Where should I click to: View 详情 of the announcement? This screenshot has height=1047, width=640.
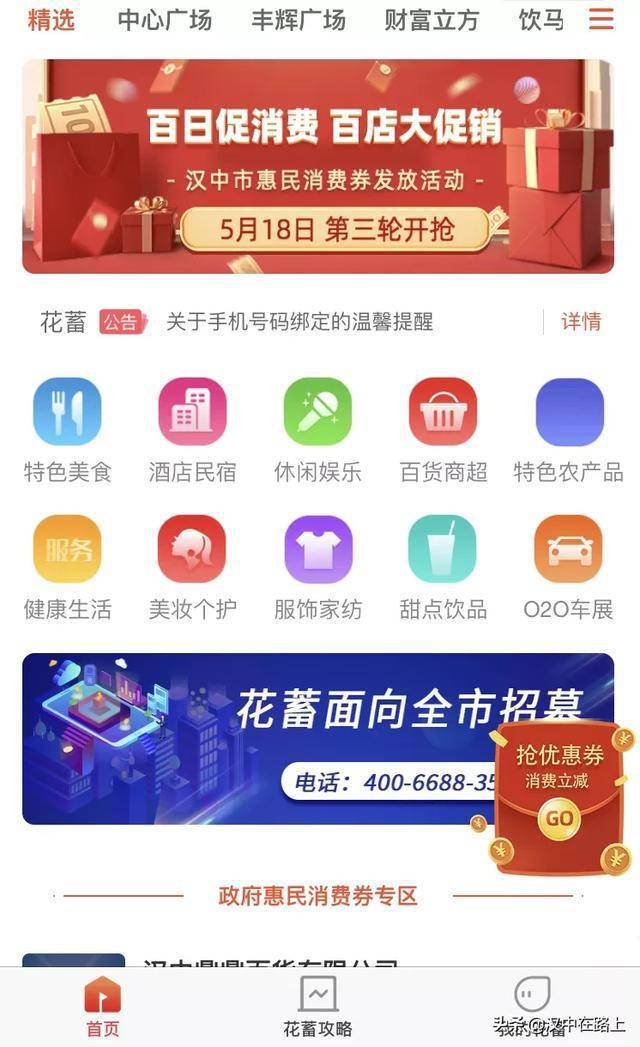(x=580, y=321)
